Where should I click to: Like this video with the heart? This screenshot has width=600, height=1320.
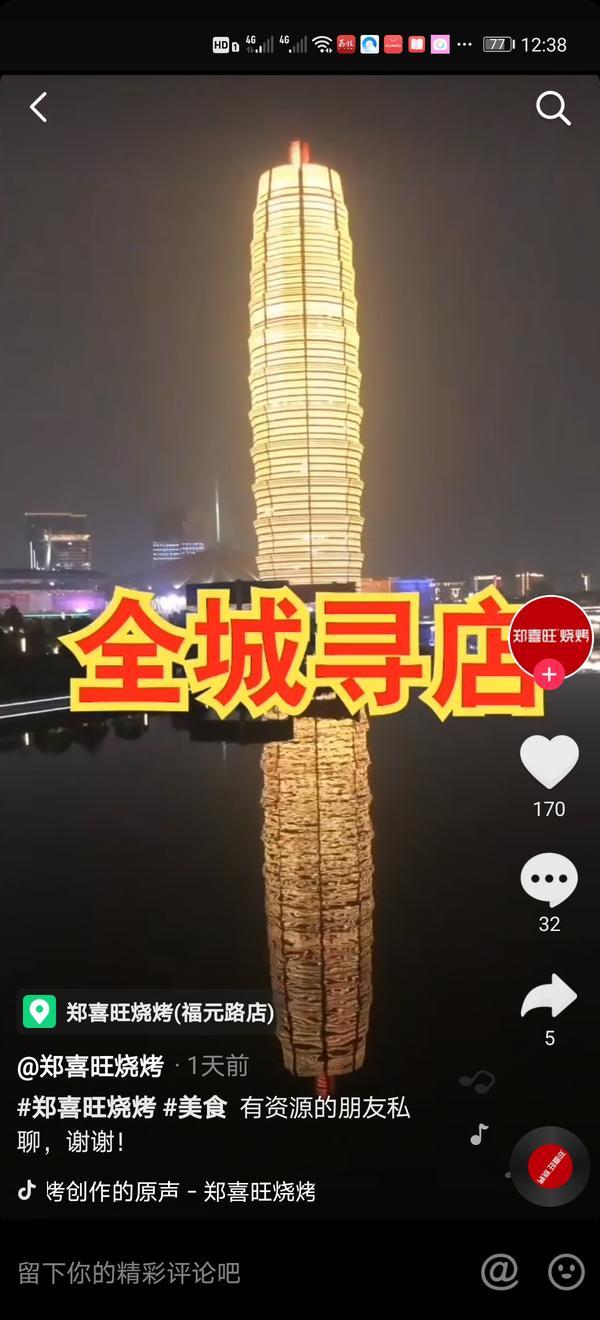coord(549,762)
